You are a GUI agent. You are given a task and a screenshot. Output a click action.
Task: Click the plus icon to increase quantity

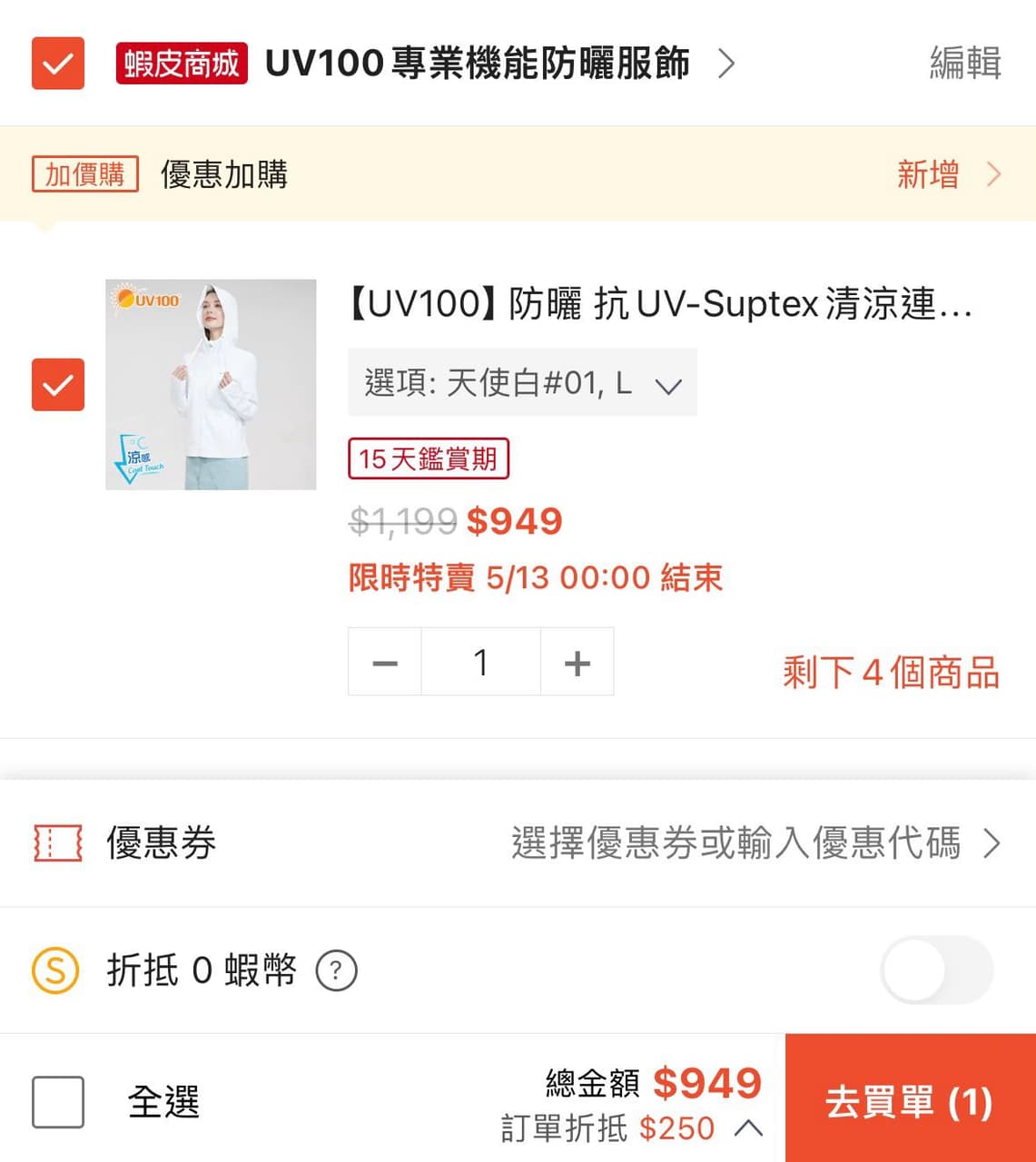[577, 662]
